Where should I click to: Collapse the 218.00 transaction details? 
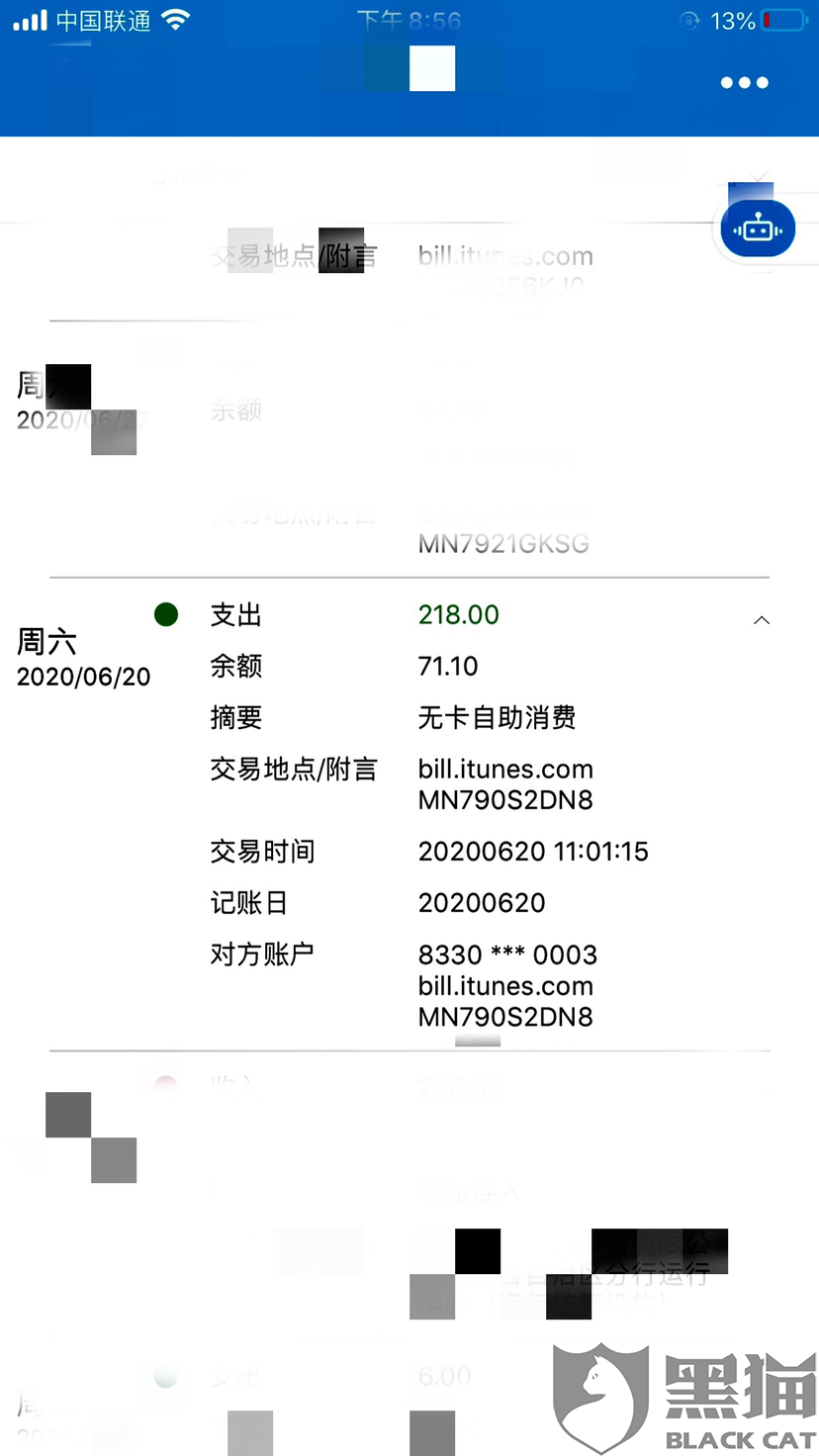(x=762, y=620)
